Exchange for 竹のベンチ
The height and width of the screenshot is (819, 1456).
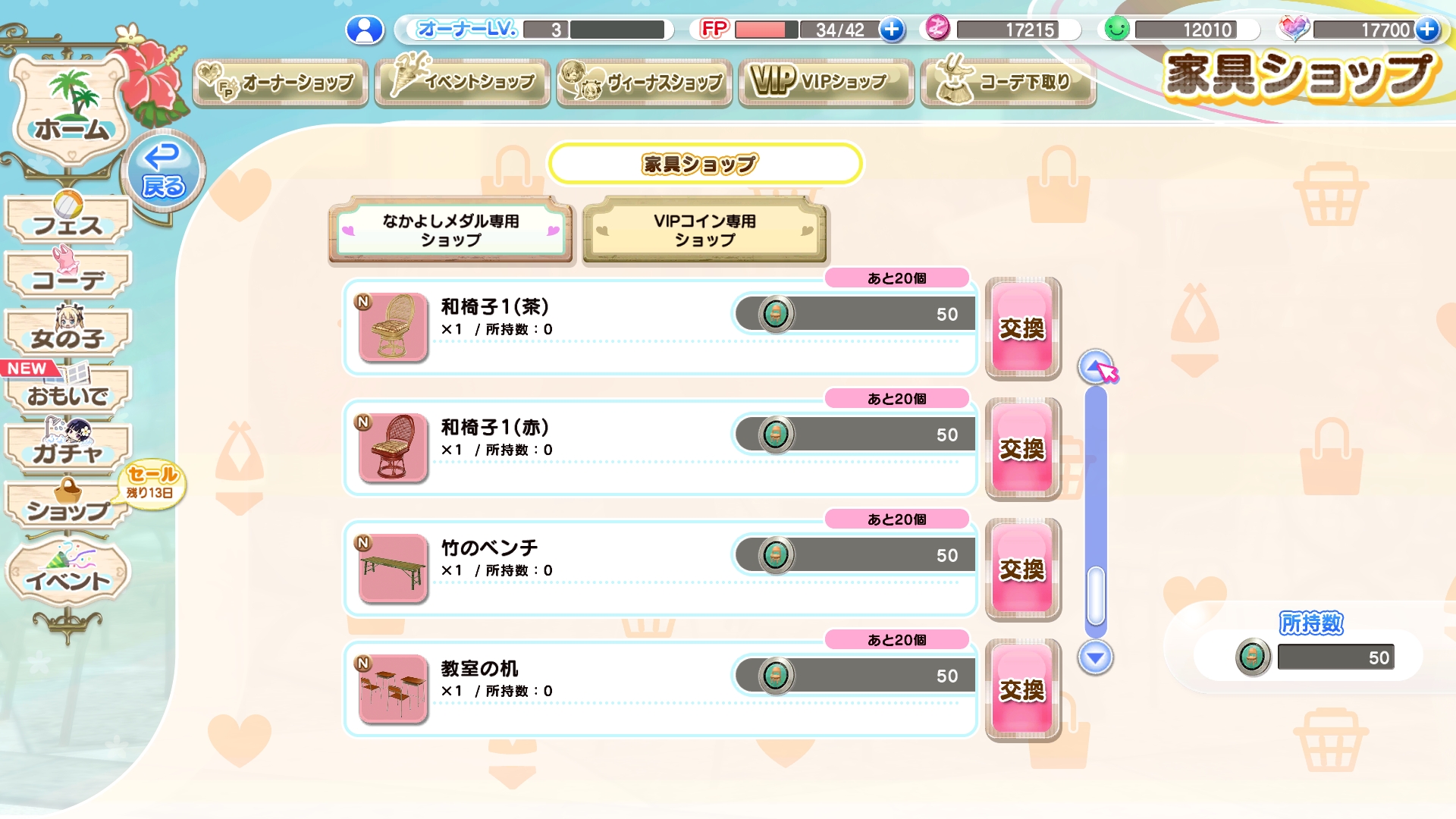[1022, 570]
